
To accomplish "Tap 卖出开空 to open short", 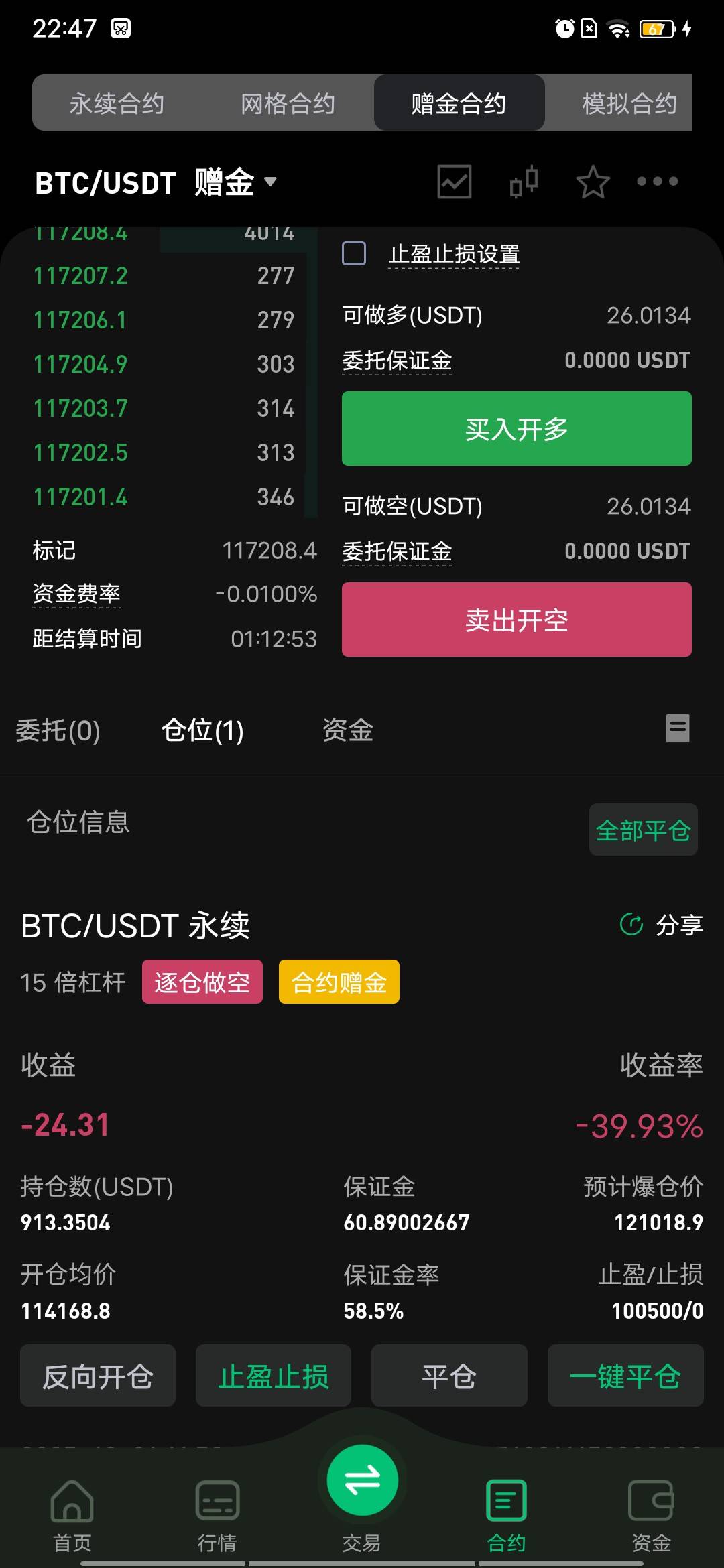I will 516,620.
